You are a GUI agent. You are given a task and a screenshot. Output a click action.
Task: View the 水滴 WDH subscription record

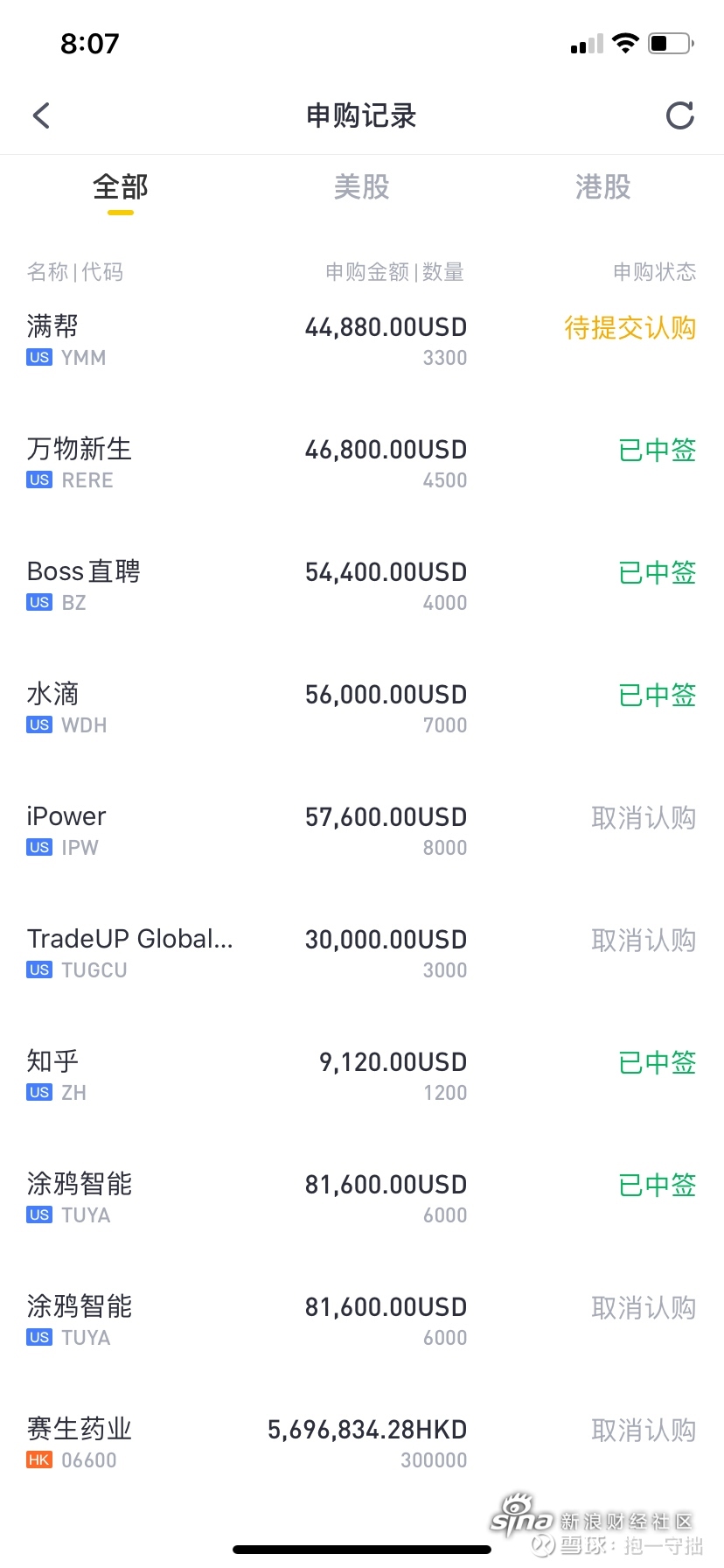click(x=362, y=709)
